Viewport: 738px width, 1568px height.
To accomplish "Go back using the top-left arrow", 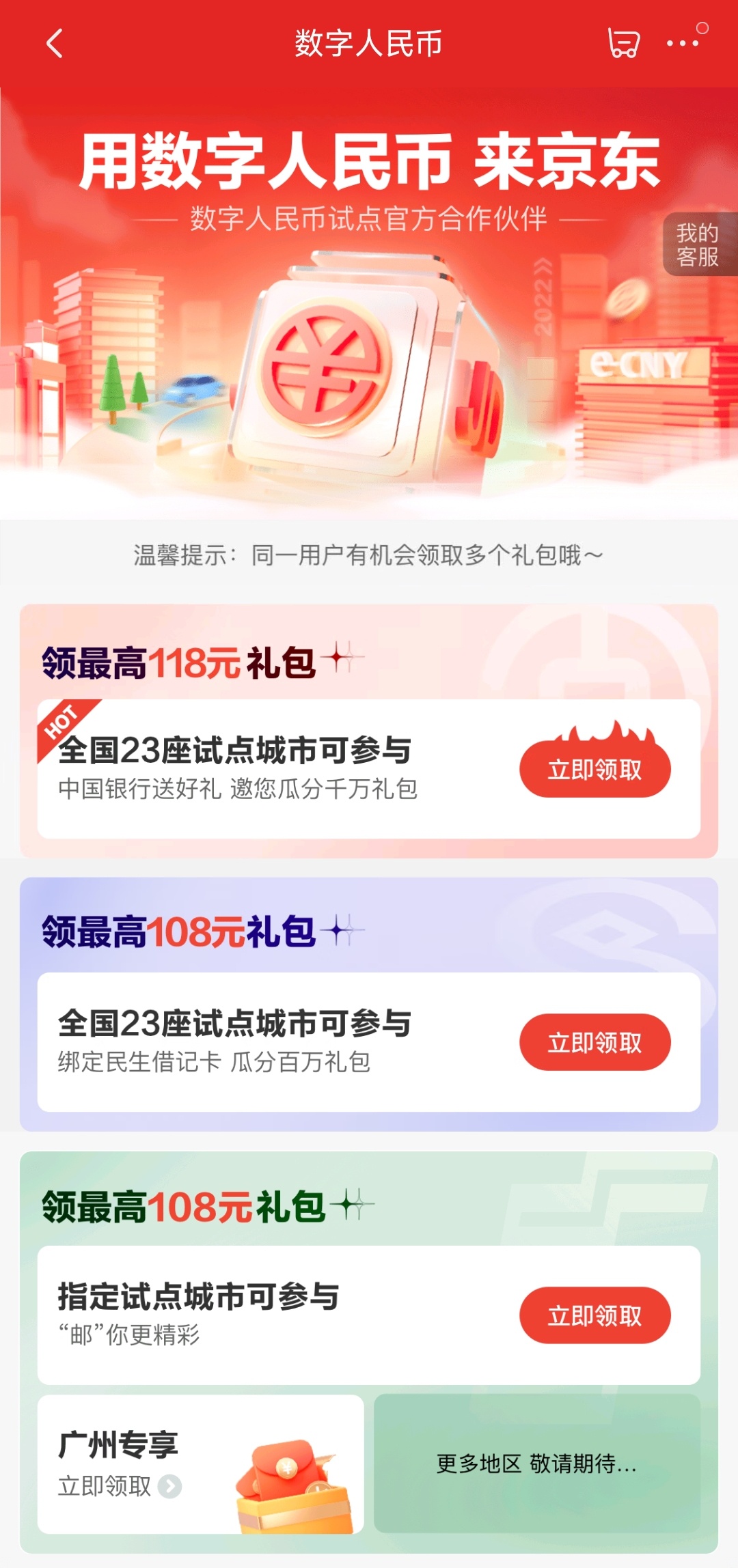I will coord(55,44).
